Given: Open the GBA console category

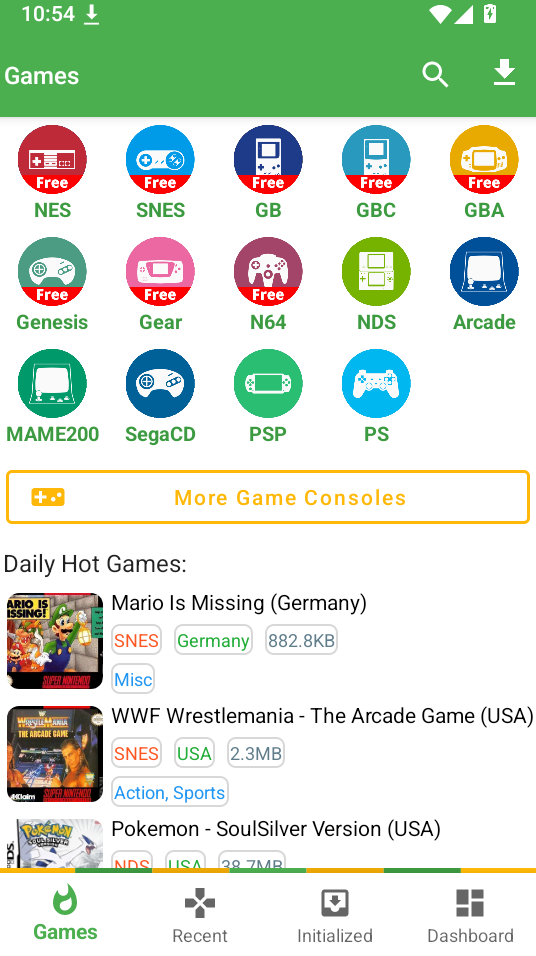Looking at the screenshot, I should (x=484, y=173).
